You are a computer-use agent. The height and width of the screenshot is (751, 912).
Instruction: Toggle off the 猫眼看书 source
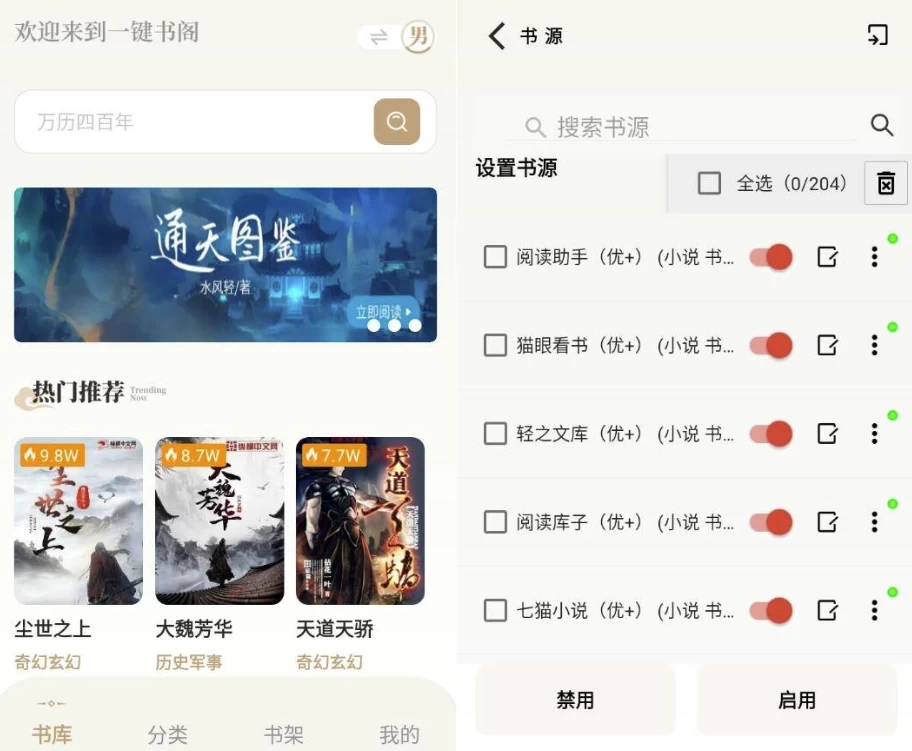[x=771, y=346]
